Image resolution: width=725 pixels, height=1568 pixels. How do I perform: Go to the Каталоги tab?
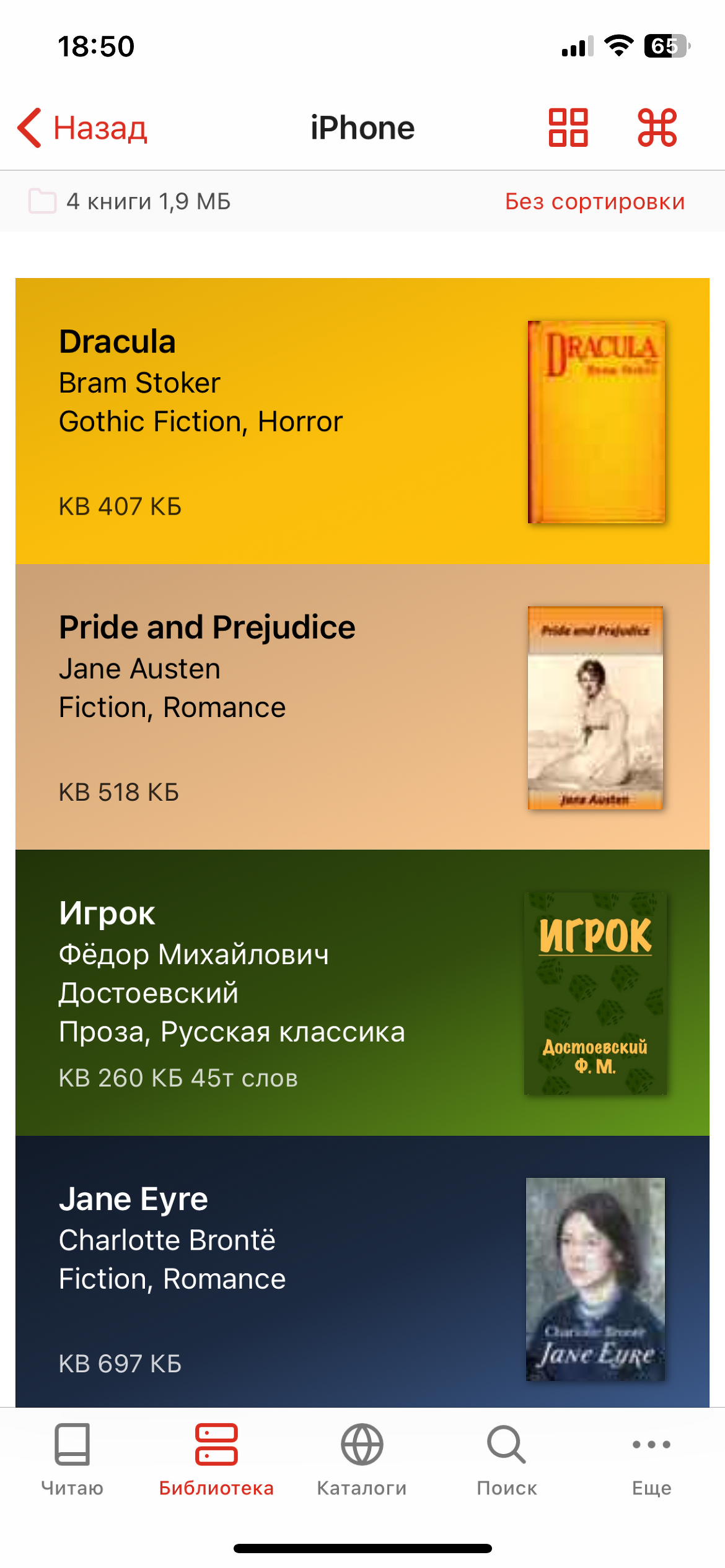point(362,1459)
